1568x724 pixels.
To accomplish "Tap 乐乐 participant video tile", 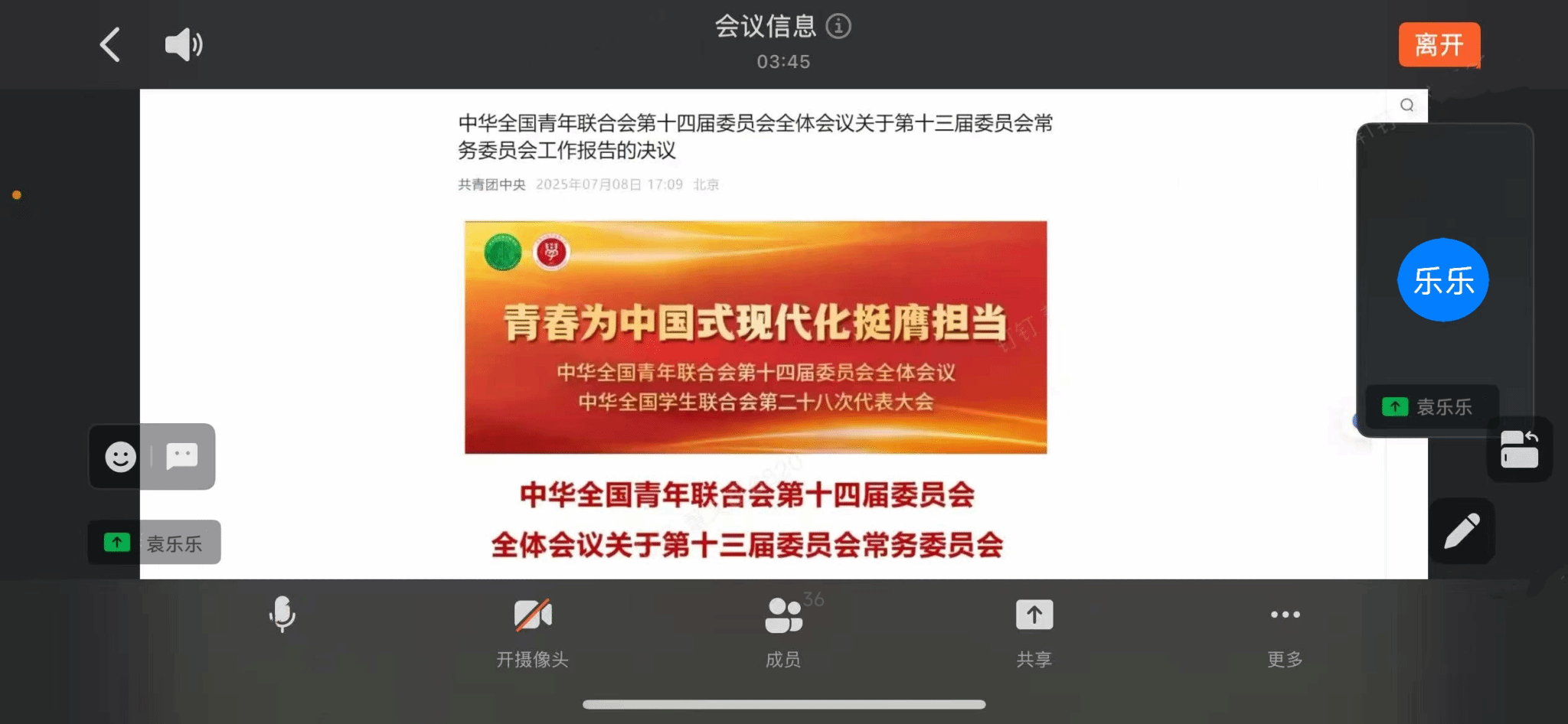I will (x=1442, y=280).
